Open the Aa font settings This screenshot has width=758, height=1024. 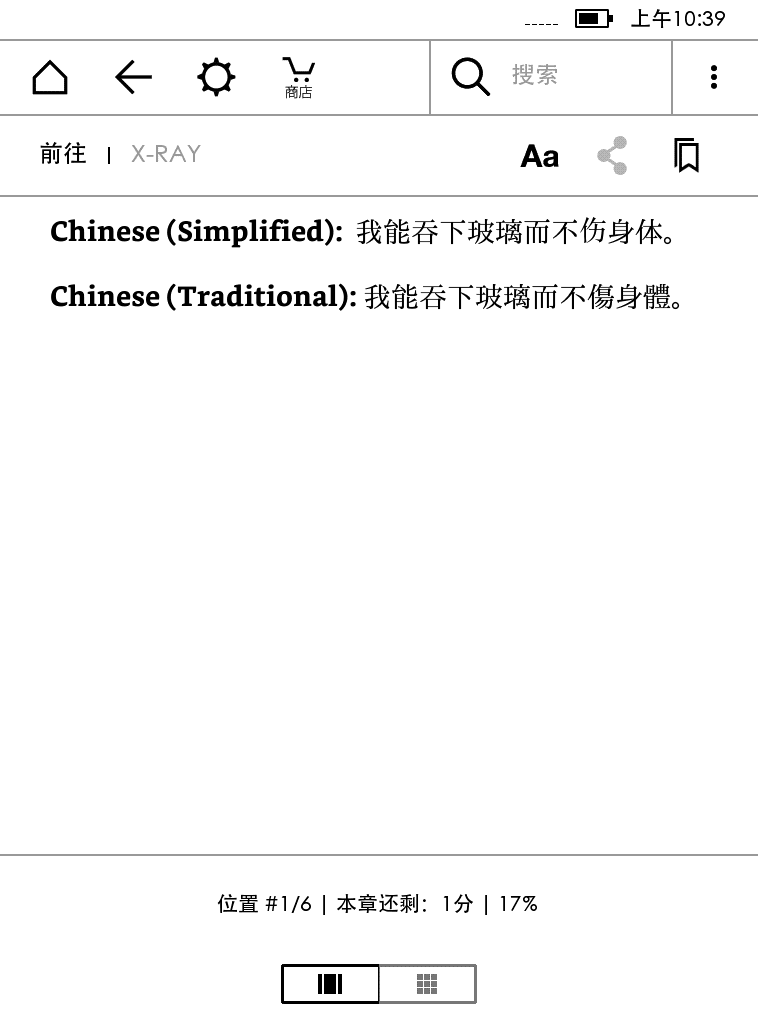click(x=540, y=156)
